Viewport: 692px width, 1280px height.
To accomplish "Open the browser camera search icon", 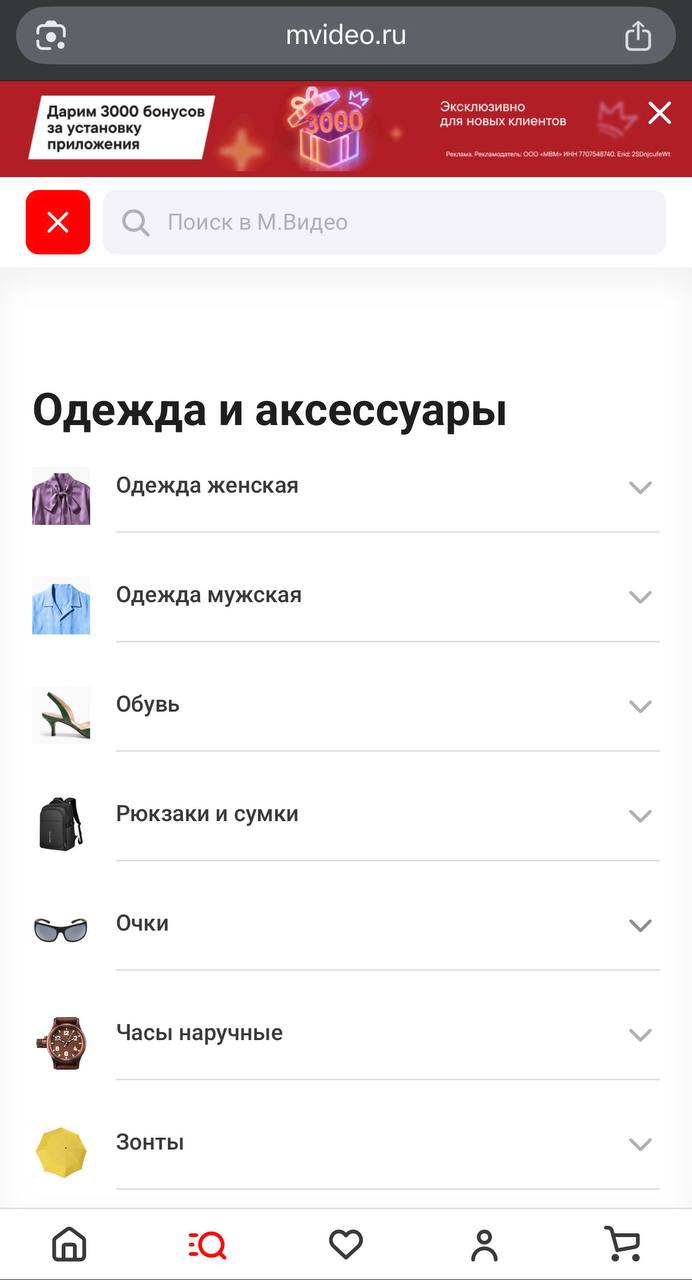I will (x=51, y=37).
